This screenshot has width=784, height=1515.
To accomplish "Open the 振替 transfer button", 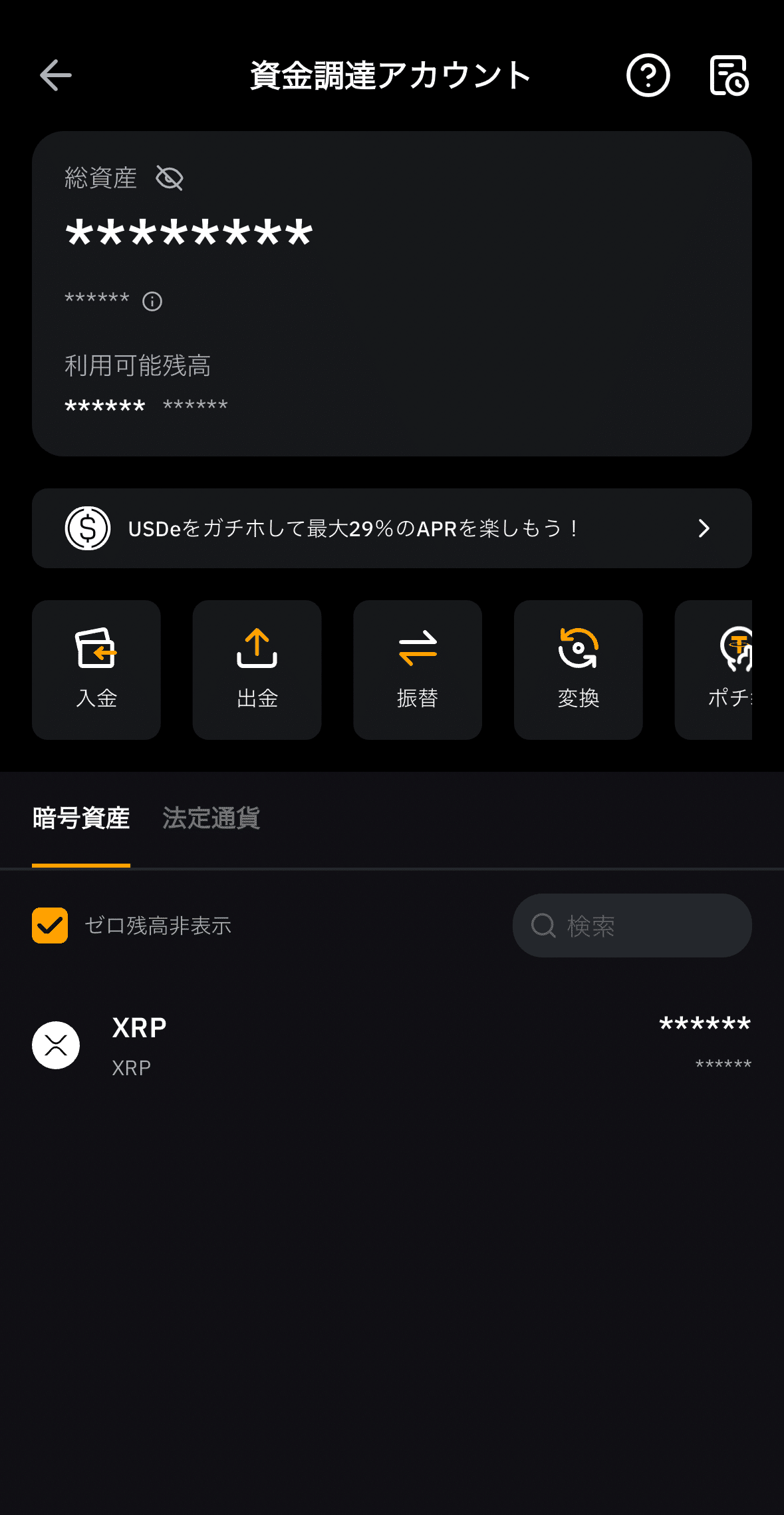I will (x=418, y=670).
